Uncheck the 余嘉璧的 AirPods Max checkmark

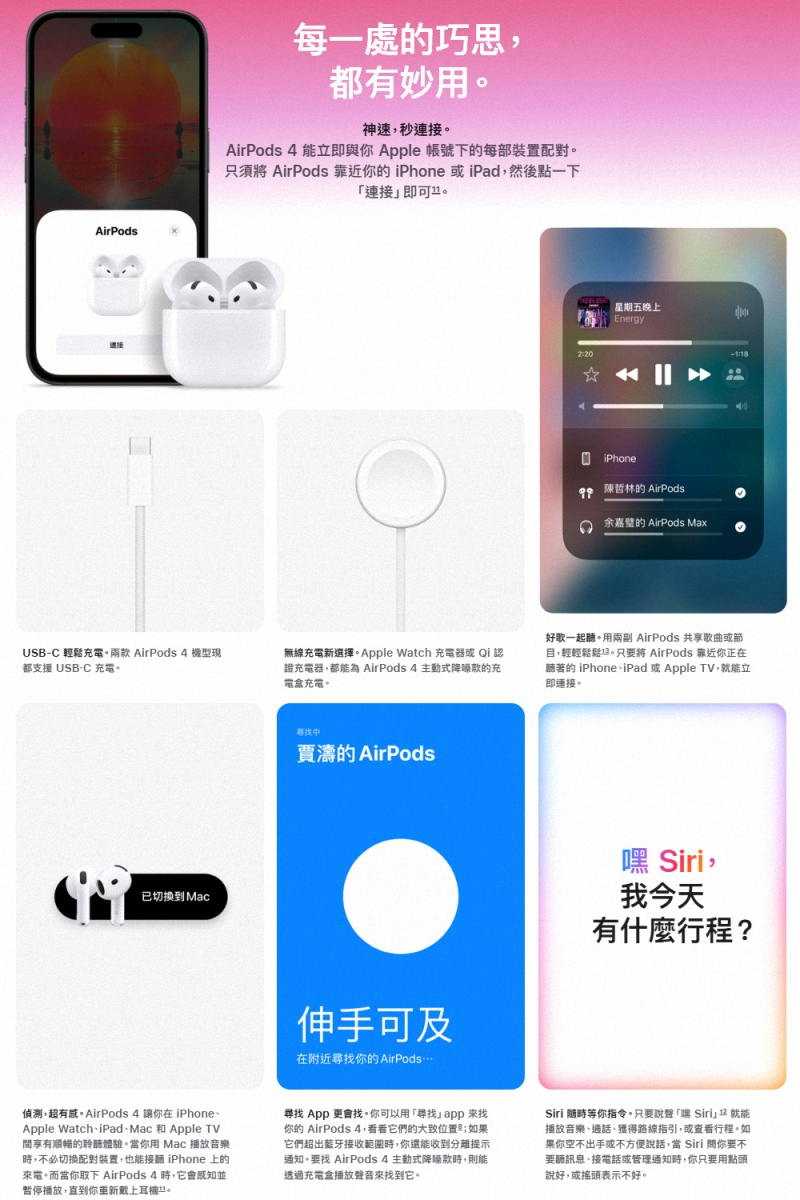(x=741, y=526)
